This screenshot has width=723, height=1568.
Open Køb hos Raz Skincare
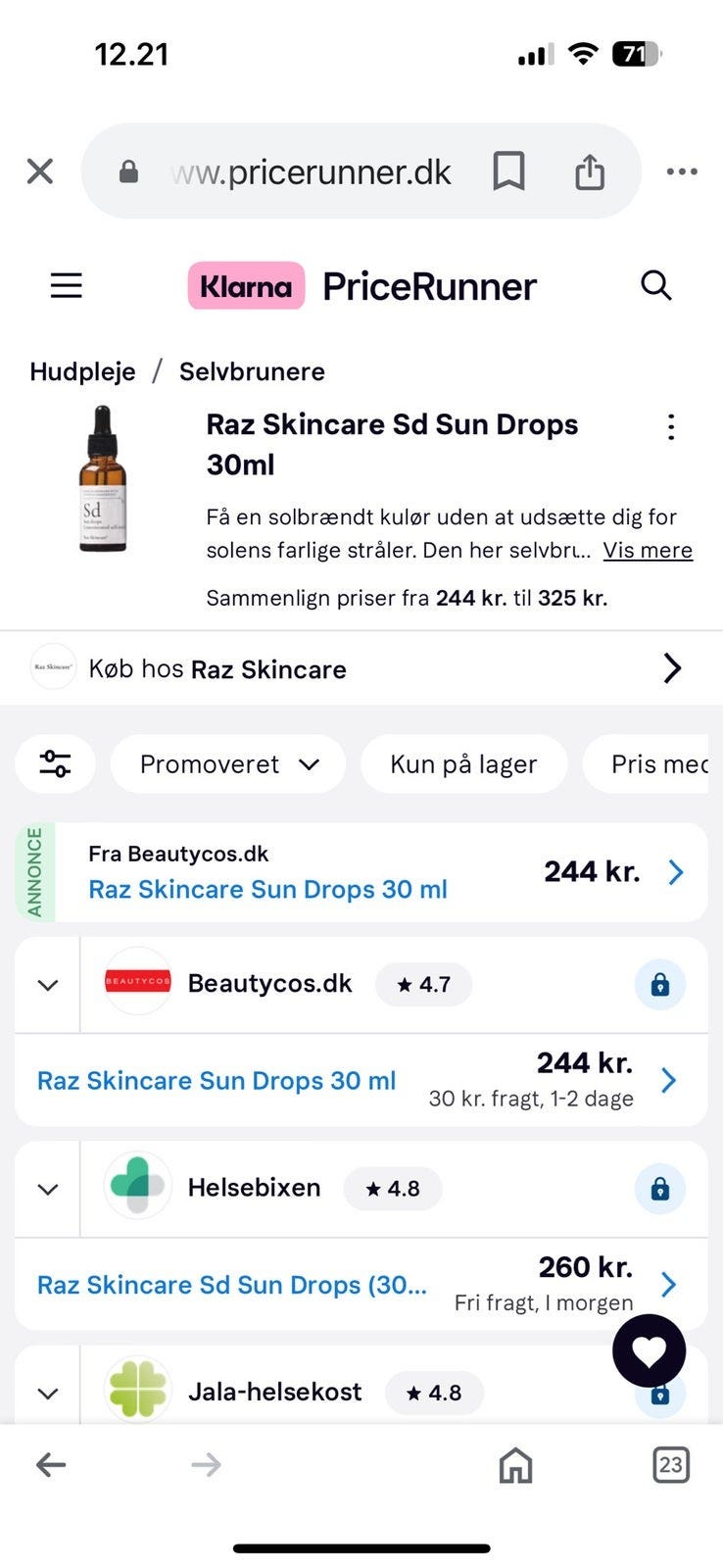(x=361, y=669)
